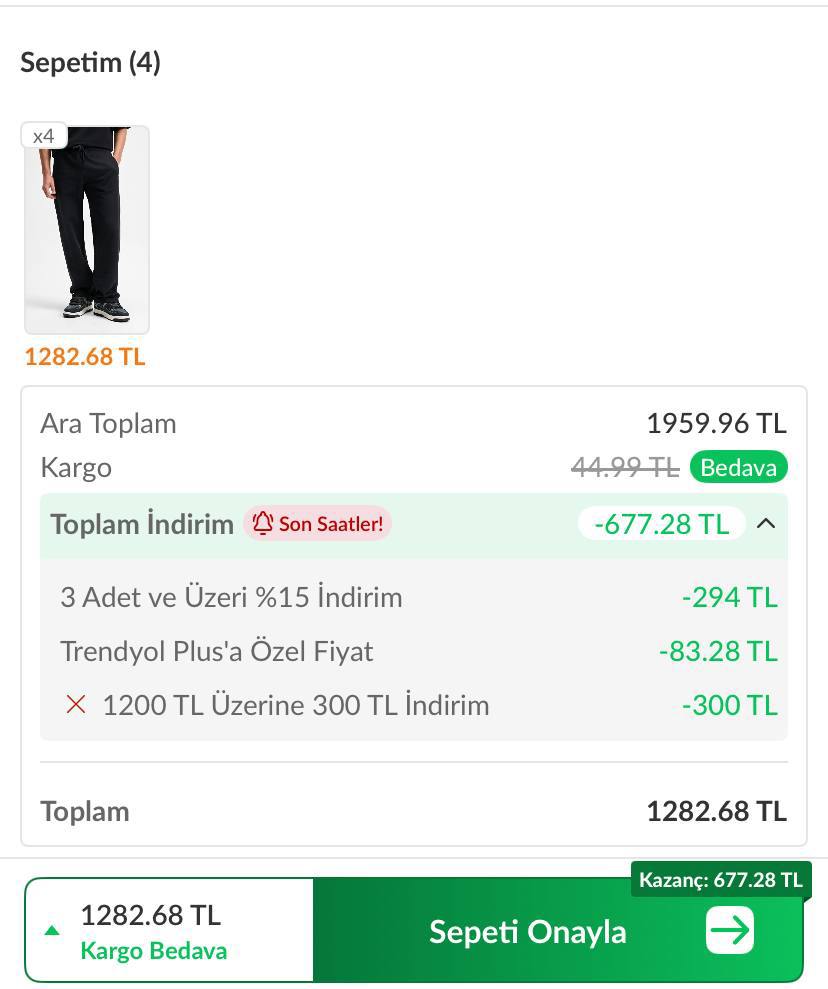
Task: Remove the 1200 TL Üzerine 300 TL discount
Action: tap(76, 705)
